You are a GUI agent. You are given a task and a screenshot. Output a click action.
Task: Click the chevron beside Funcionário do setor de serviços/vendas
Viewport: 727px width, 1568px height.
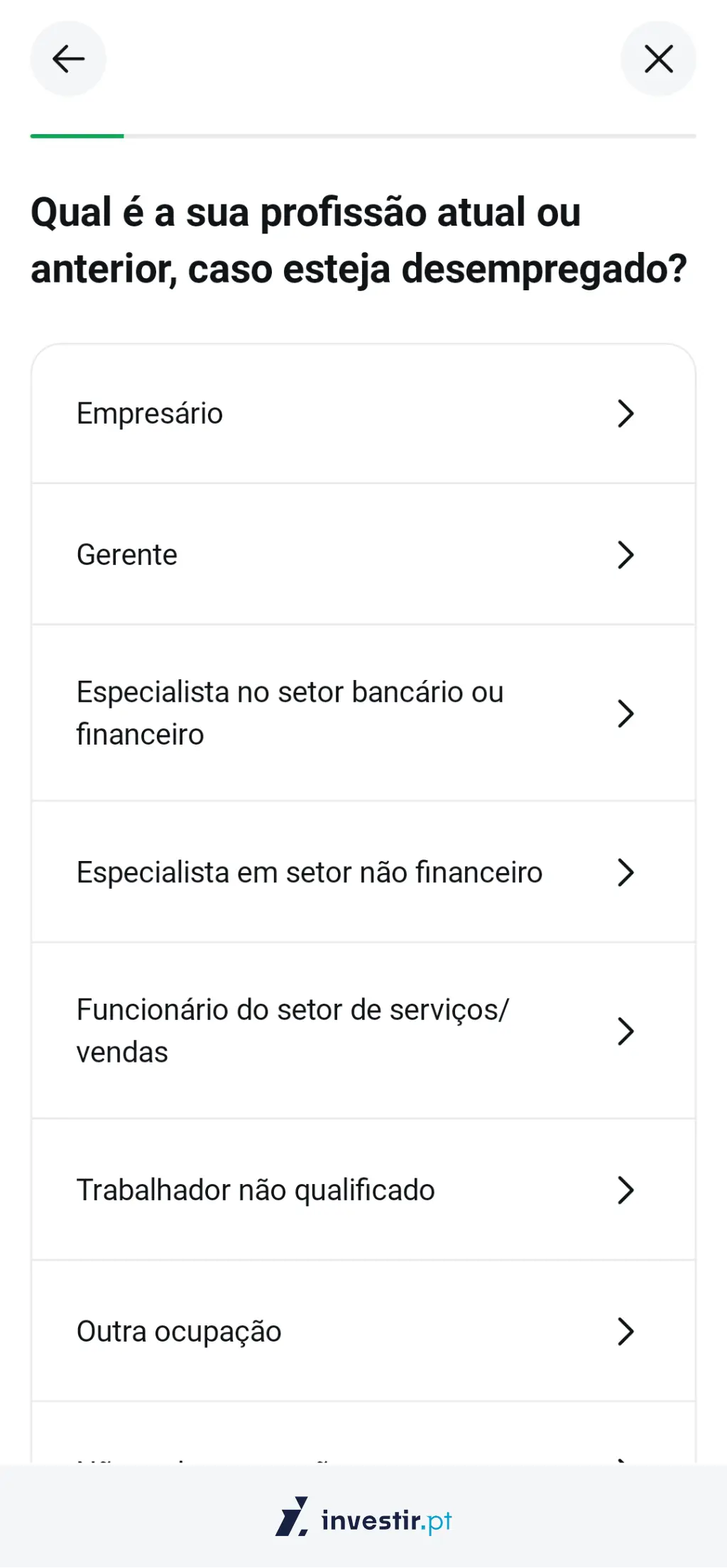click(625, 1031)
